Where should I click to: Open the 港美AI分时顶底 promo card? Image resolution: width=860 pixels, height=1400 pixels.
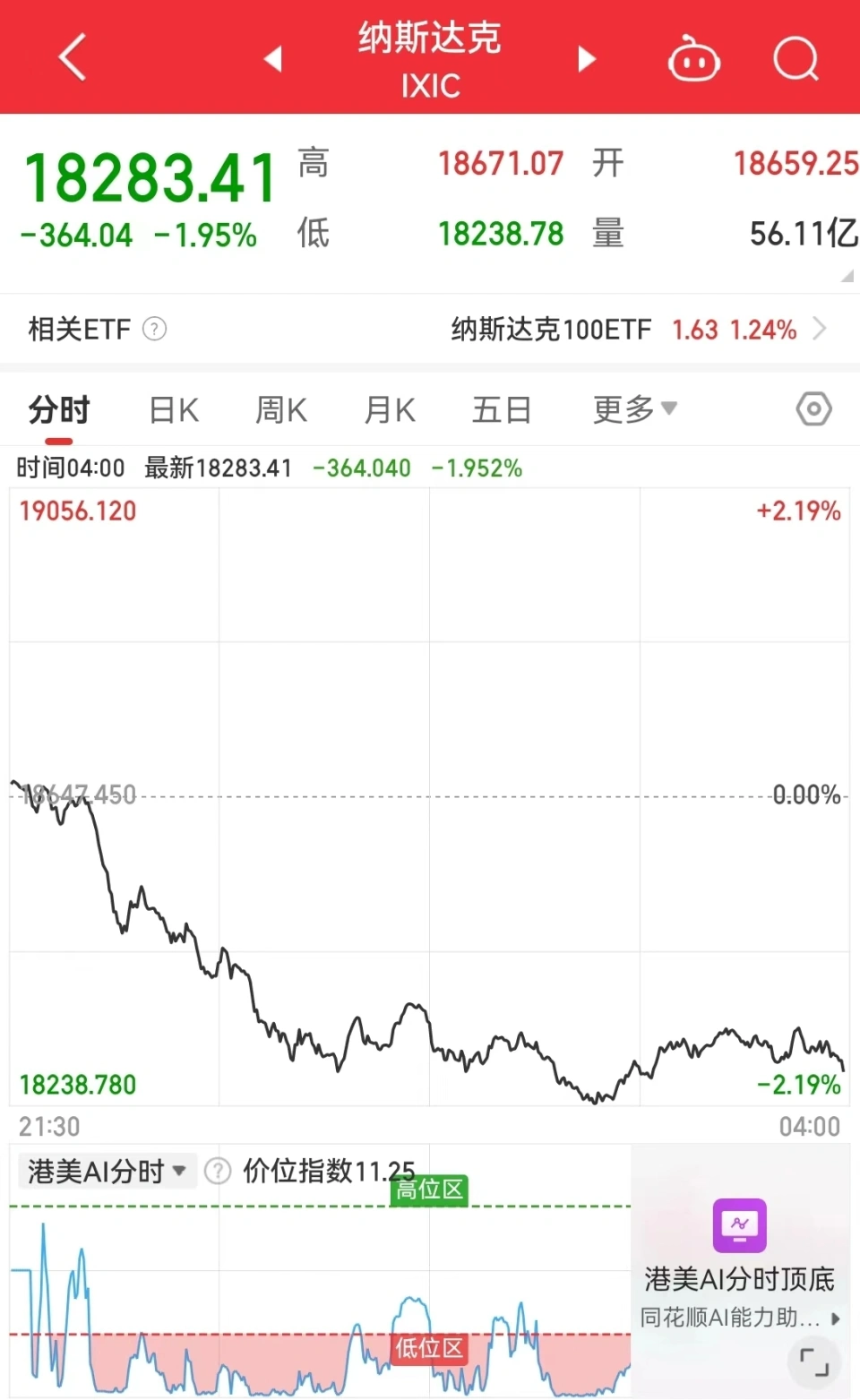pyautogui.click(x=739, y=1263)
